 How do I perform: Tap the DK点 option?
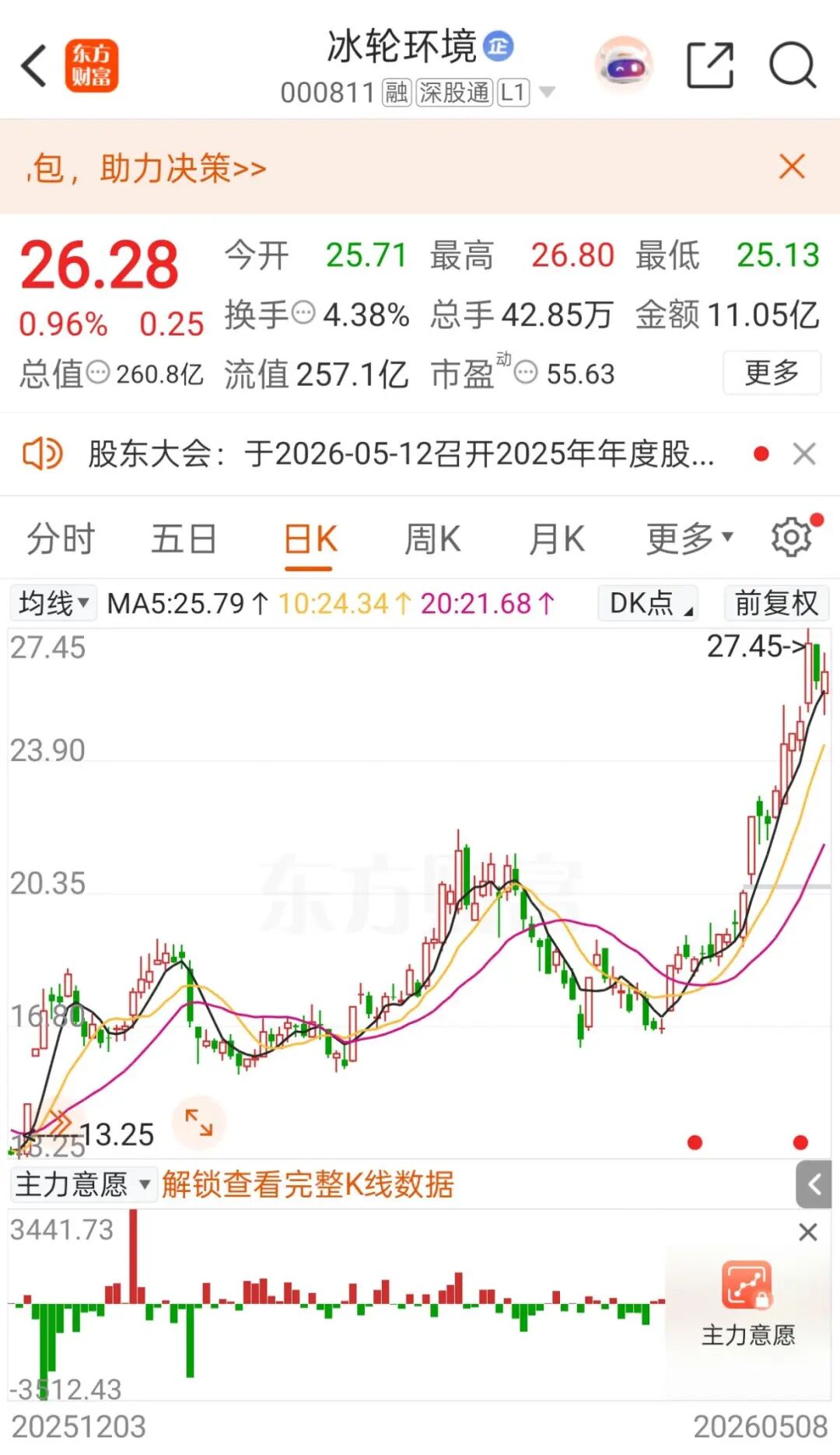pyautogui.click(x=649, y=603)
